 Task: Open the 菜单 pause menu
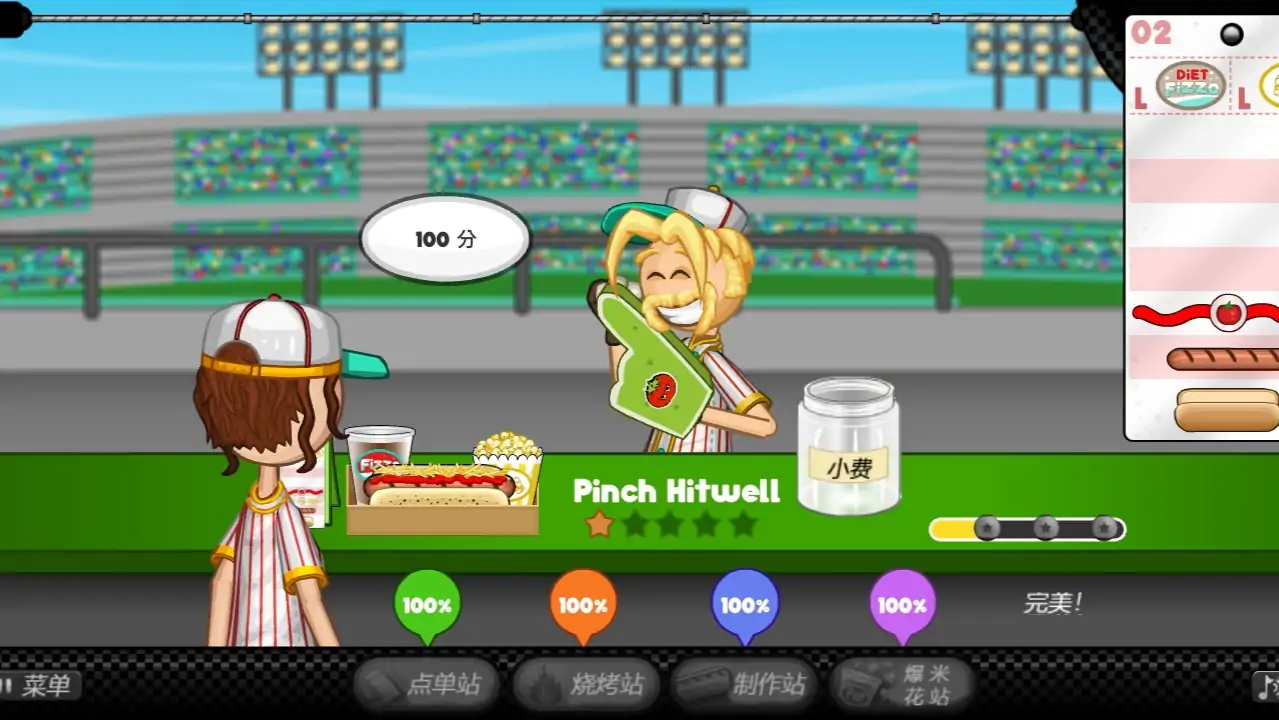(40, 685)
